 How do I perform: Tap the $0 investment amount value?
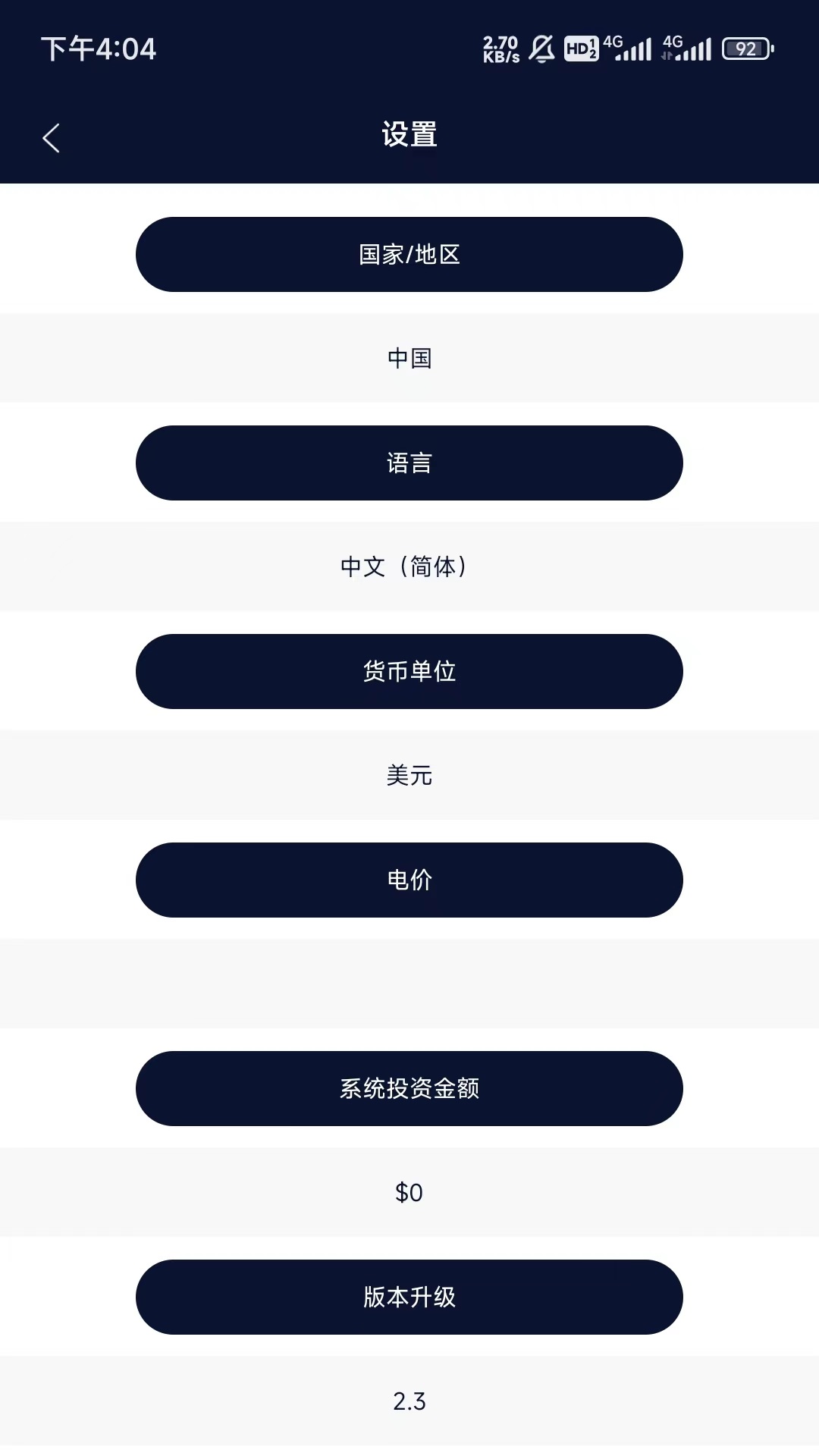[409, 1192]
